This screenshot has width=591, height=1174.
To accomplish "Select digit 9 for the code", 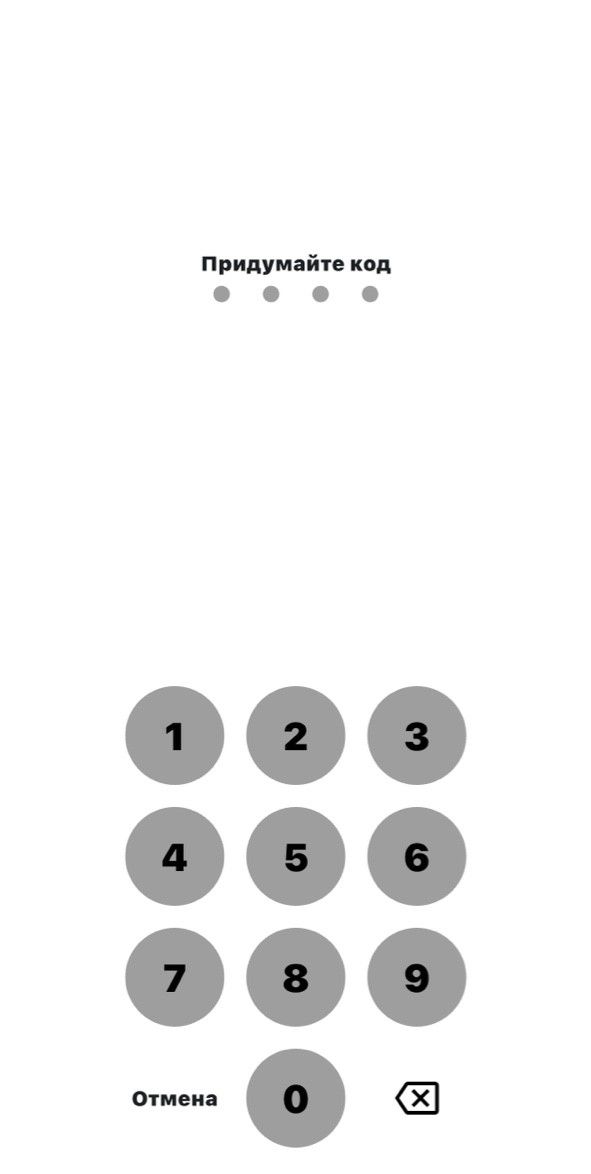I will pos(416,977).
